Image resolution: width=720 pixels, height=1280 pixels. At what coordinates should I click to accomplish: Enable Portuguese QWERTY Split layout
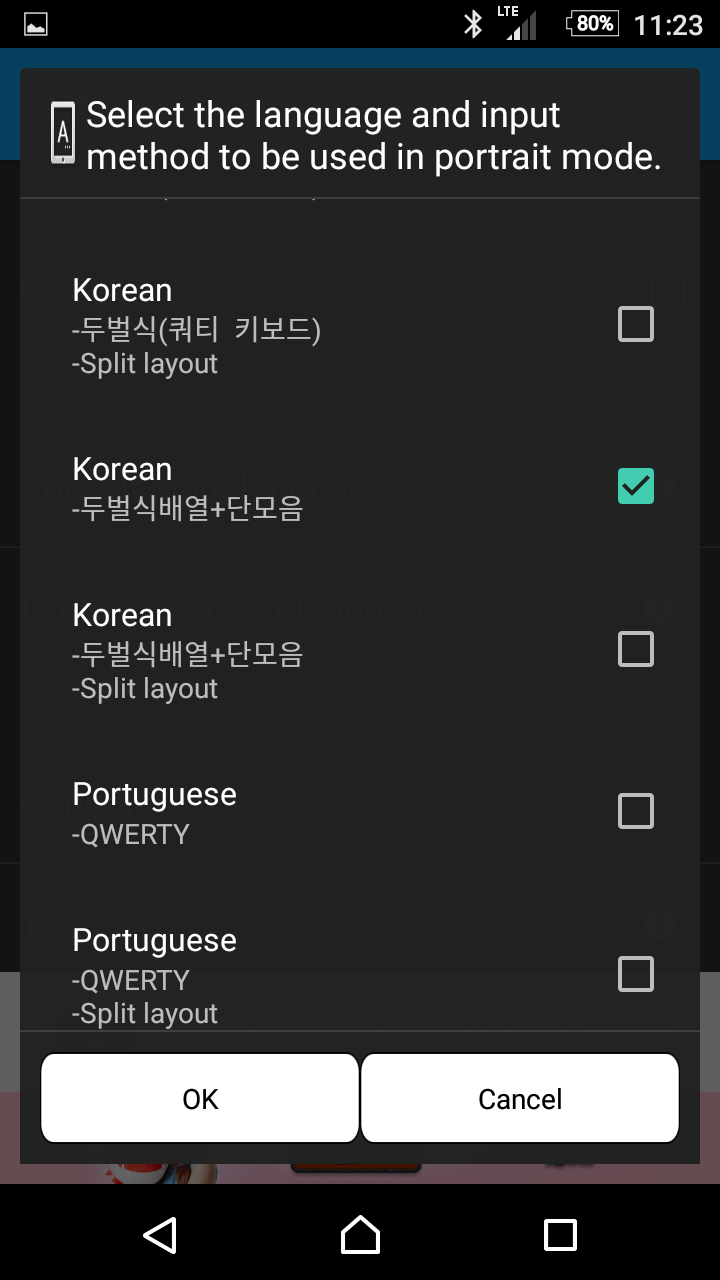[636, 973]
